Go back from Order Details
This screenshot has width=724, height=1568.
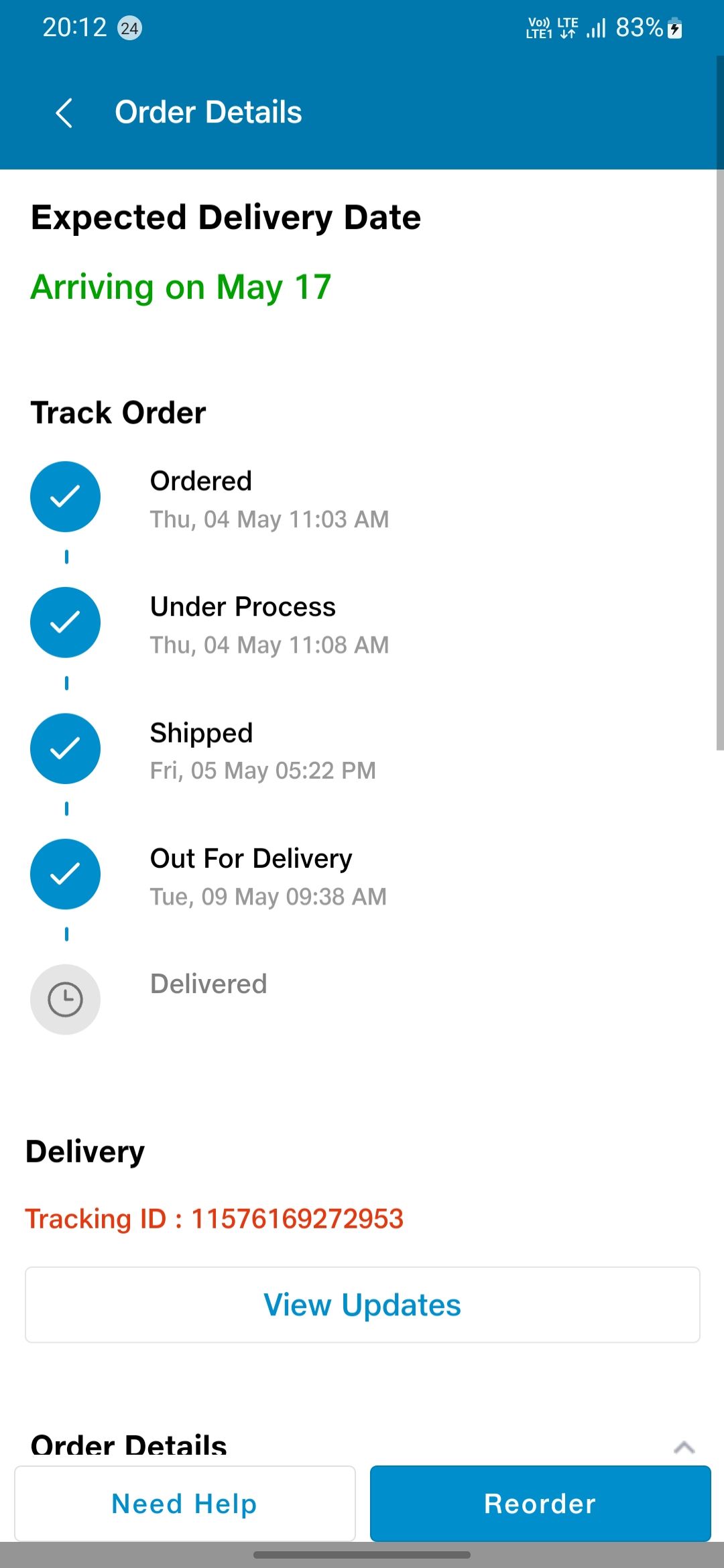click(x=64, y=113)
